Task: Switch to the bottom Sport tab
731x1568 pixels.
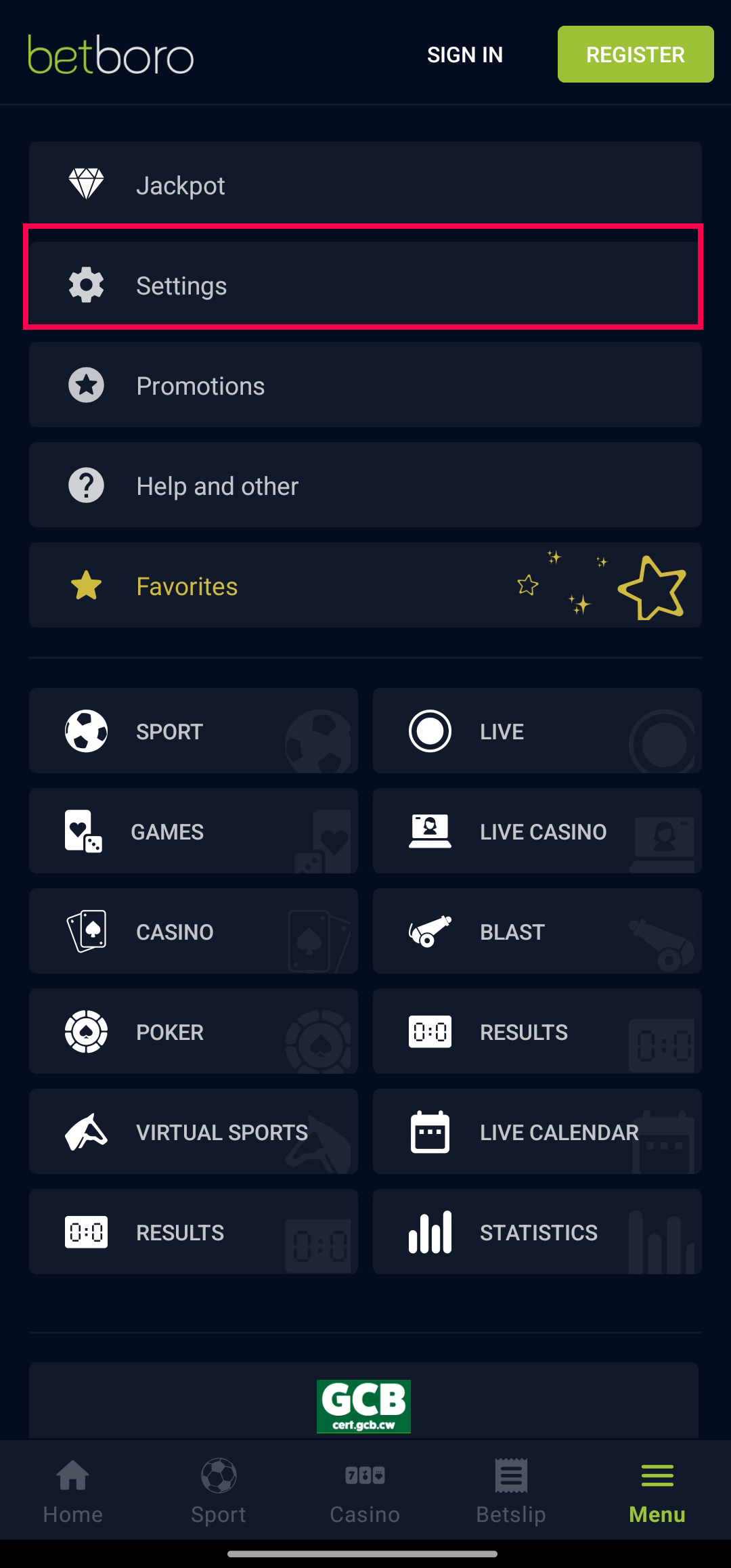Action: click(x=219, y=1491)
